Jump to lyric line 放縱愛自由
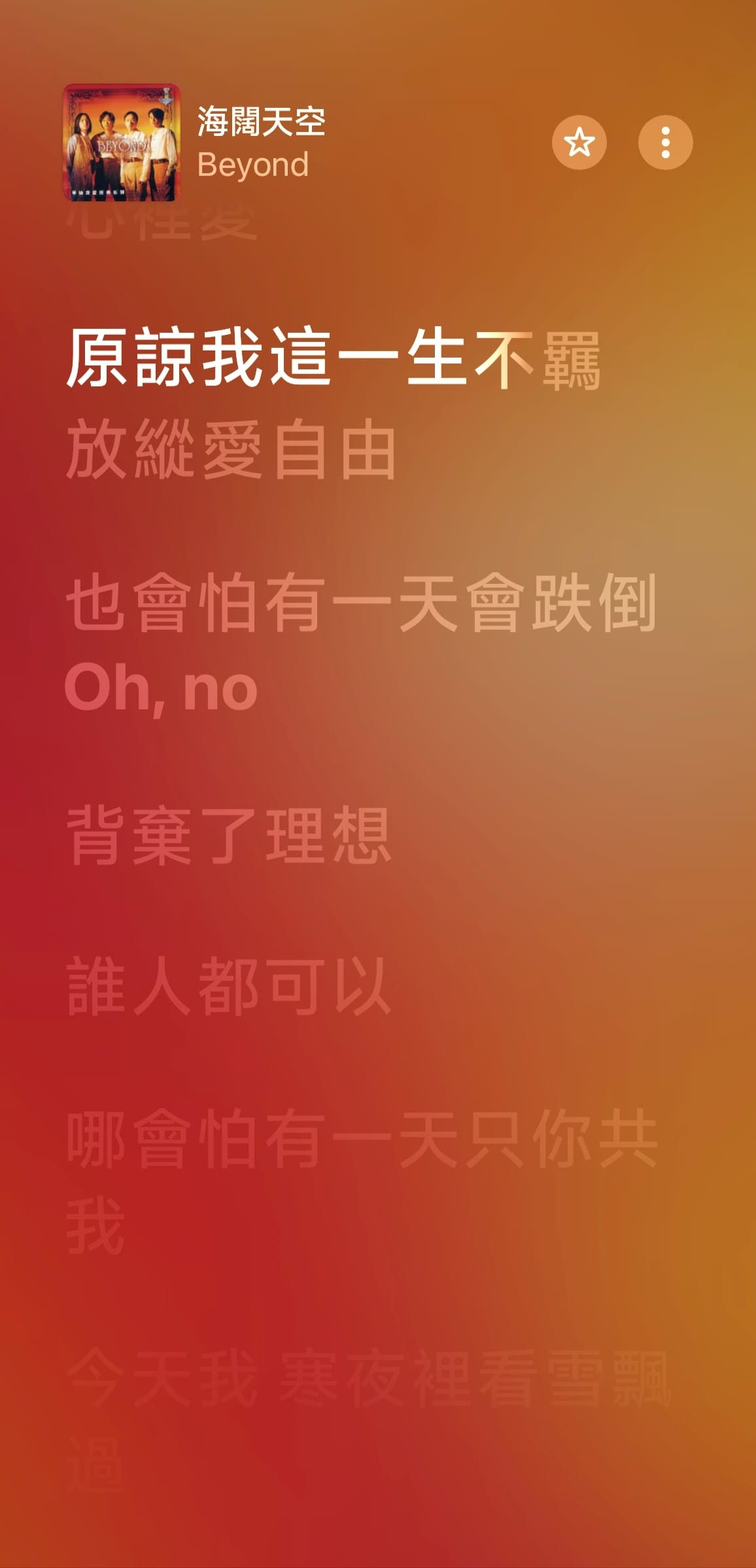 [231, 450]
